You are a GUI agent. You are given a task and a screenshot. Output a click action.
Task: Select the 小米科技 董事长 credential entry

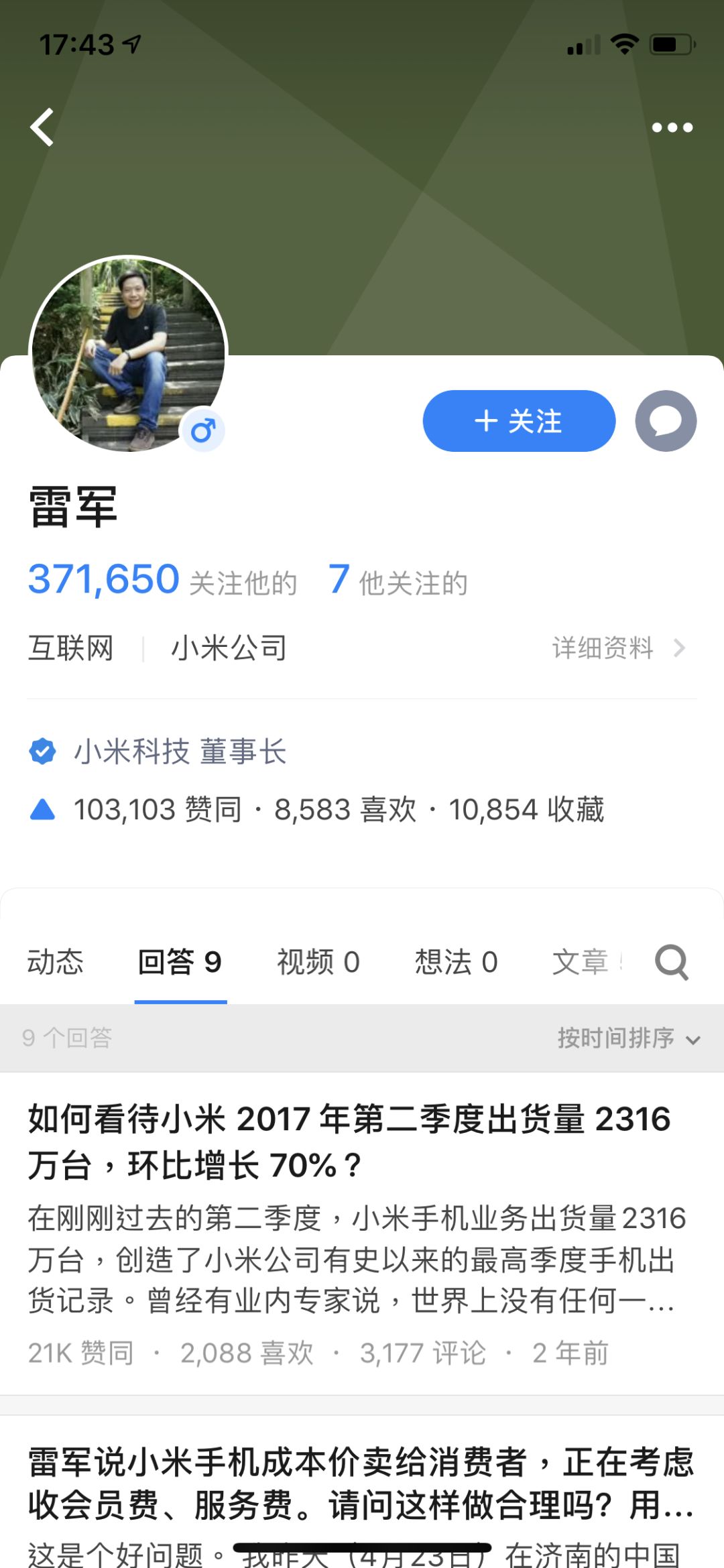coord(181,752)
